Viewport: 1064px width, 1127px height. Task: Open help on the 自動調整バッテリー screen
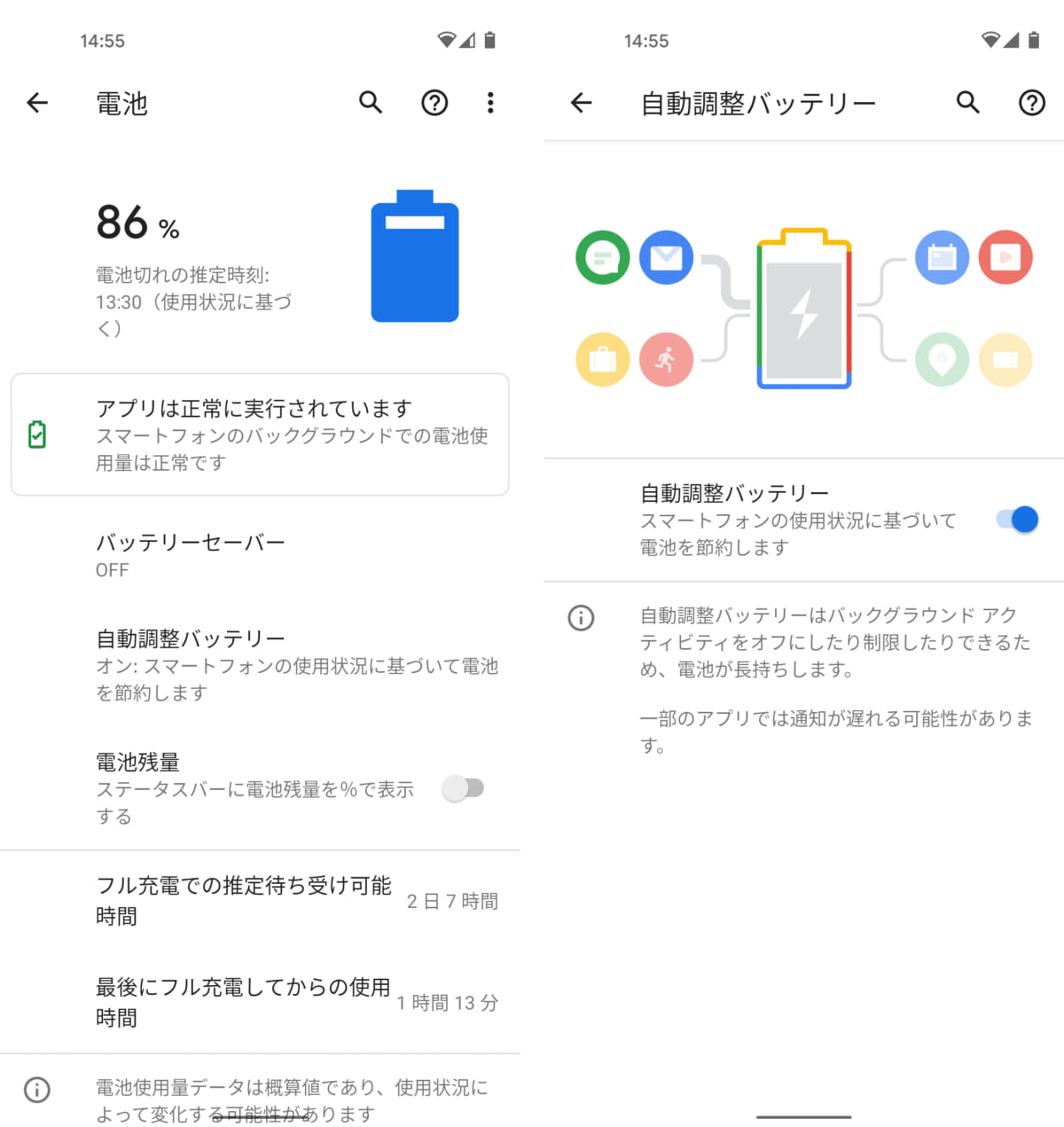click(1031, 103)
